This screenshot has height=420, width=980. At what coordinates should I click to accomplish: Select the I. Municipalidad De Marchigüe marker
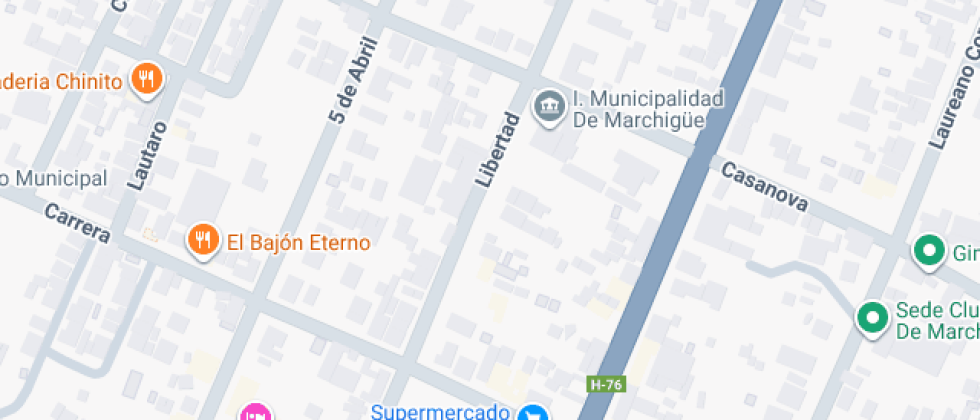tap(548, 106)
